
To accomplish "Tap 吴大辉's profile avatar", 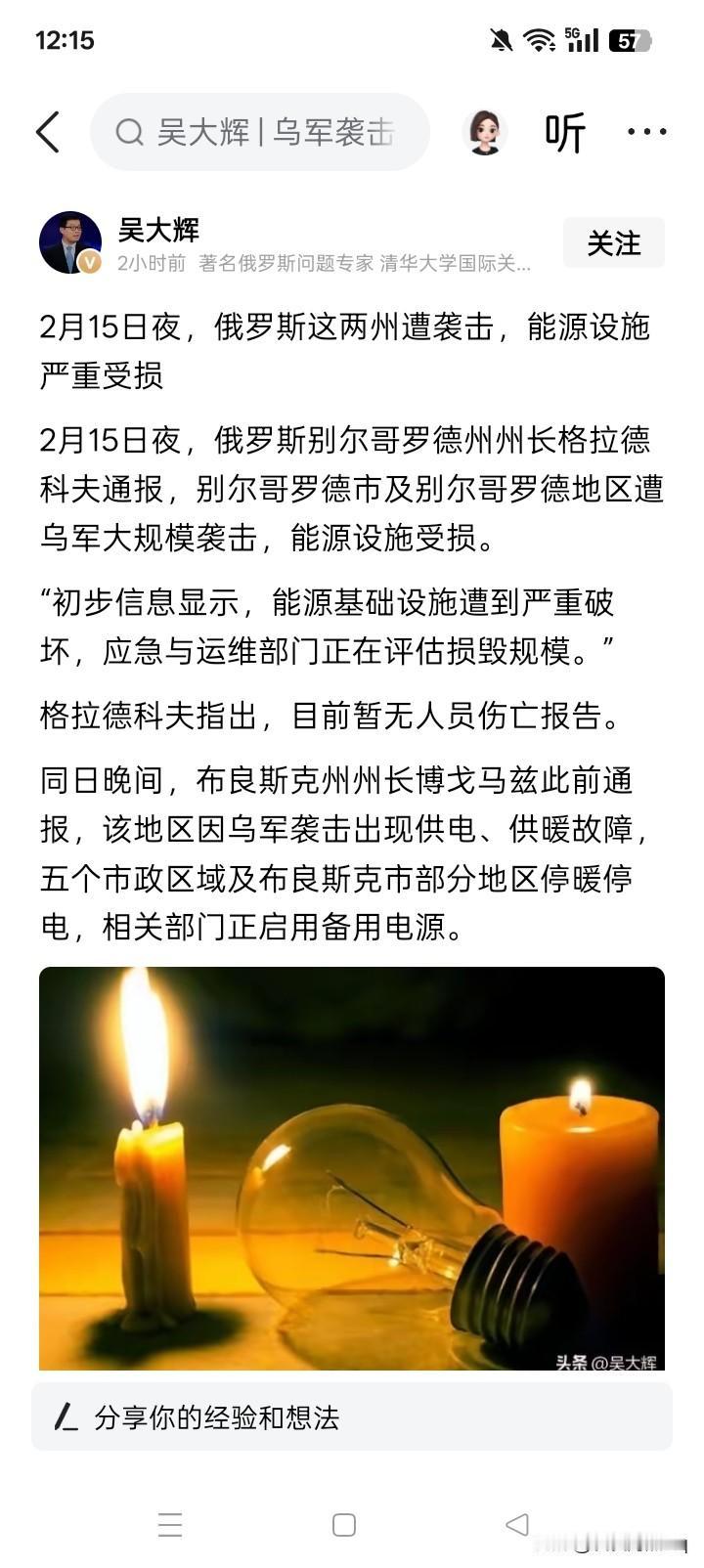I will pyautogui.click(x=70, y=240).
